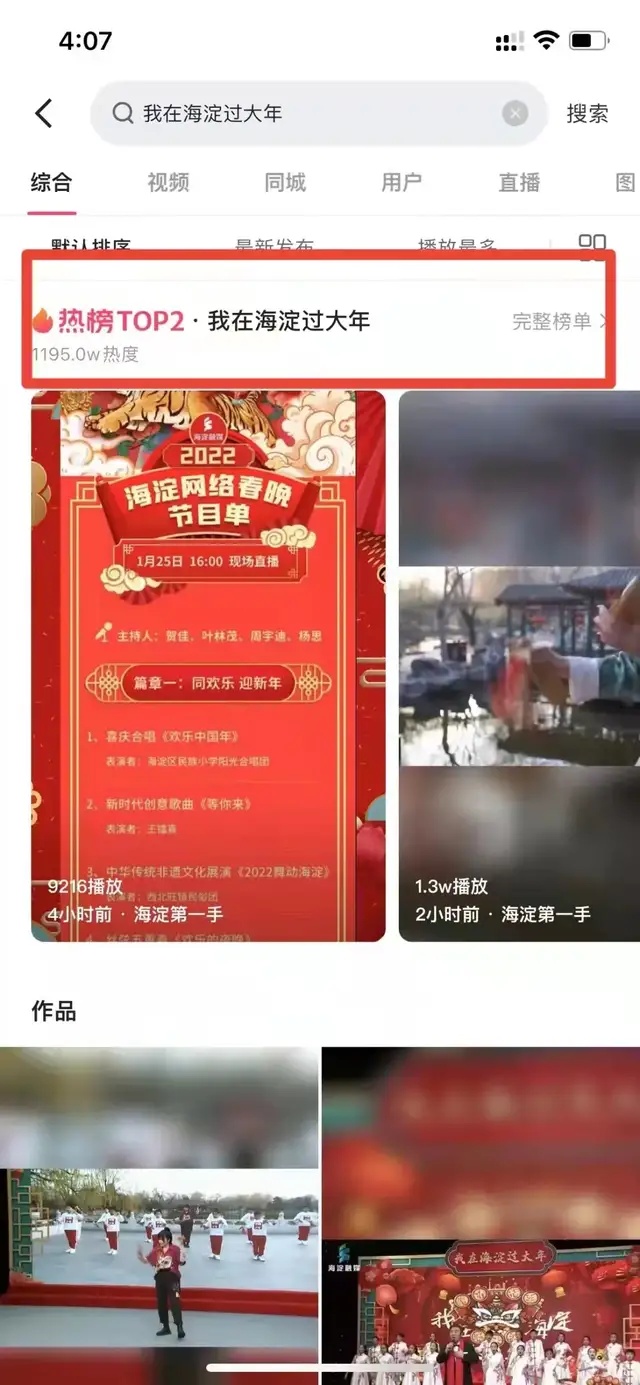Open the 海淀网络春晚节目单 video

(208, 665)
